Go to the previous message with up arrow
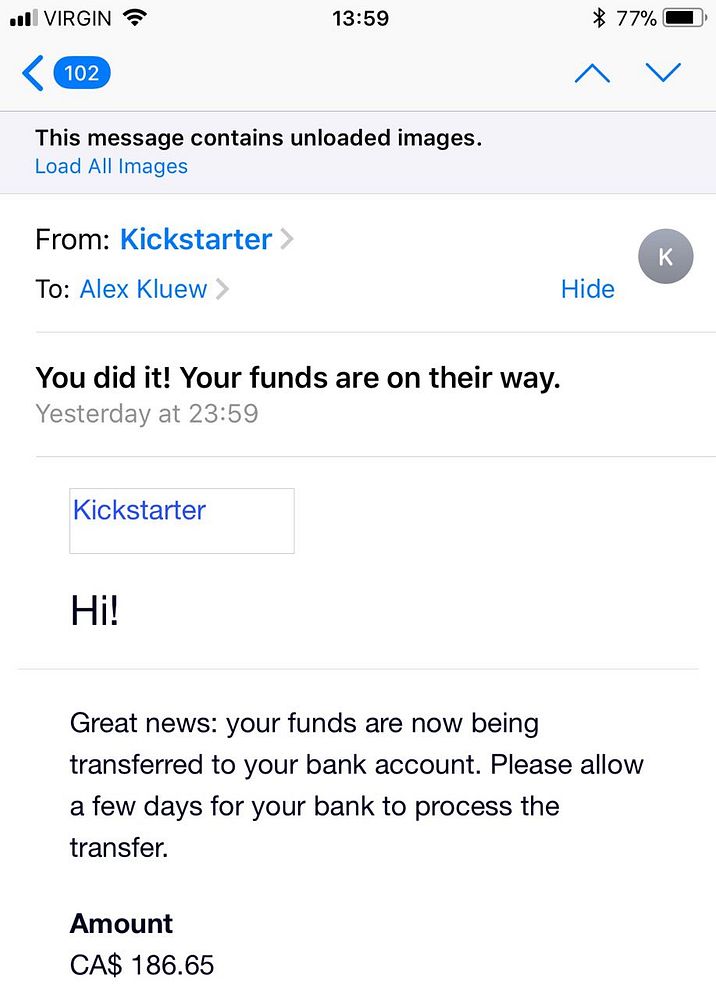The height and width of the screenshot is (1000, 716). [592, 73]
